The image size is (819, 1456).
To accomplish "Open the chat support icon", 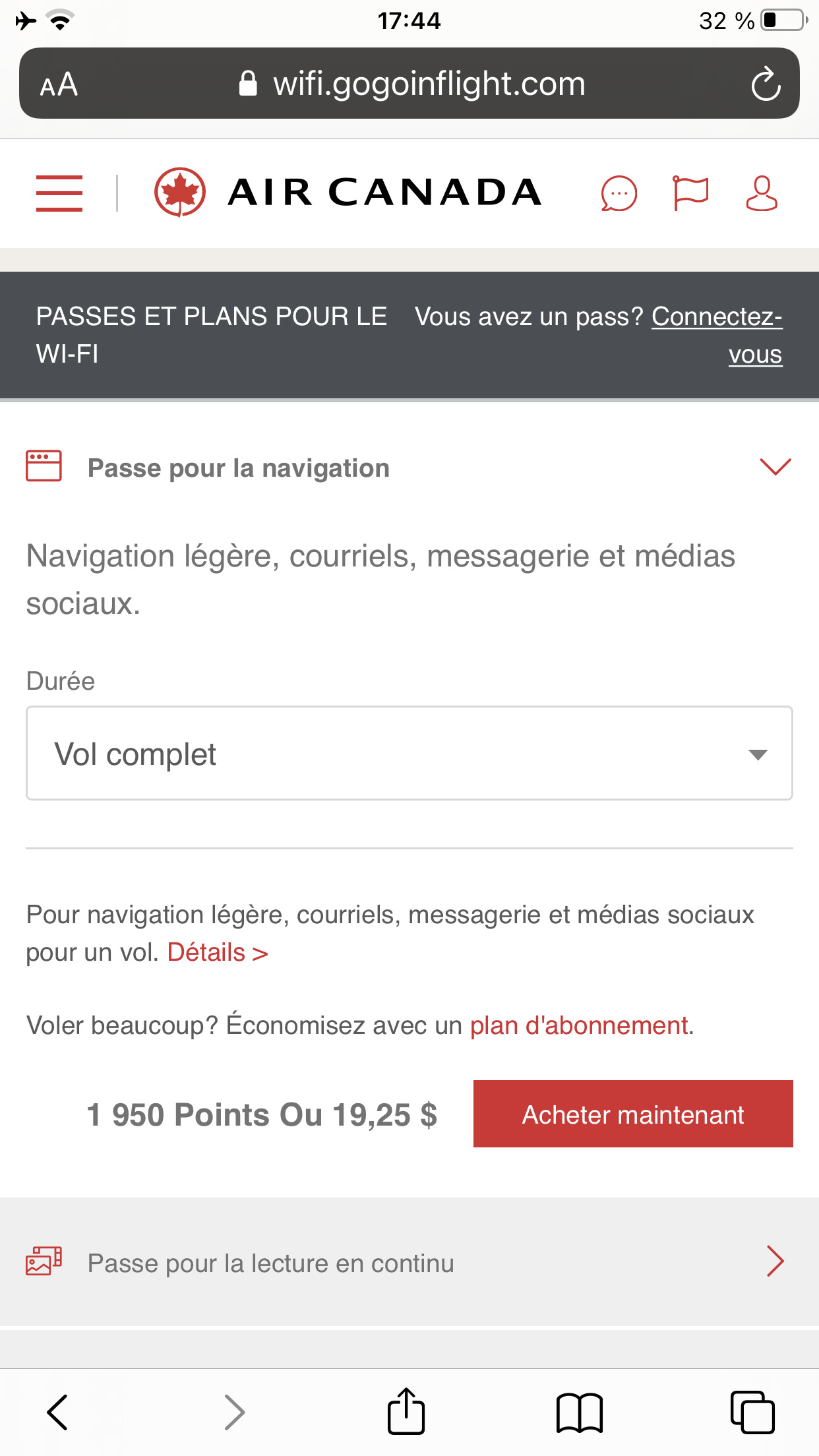I will click(x=619, y=194).
